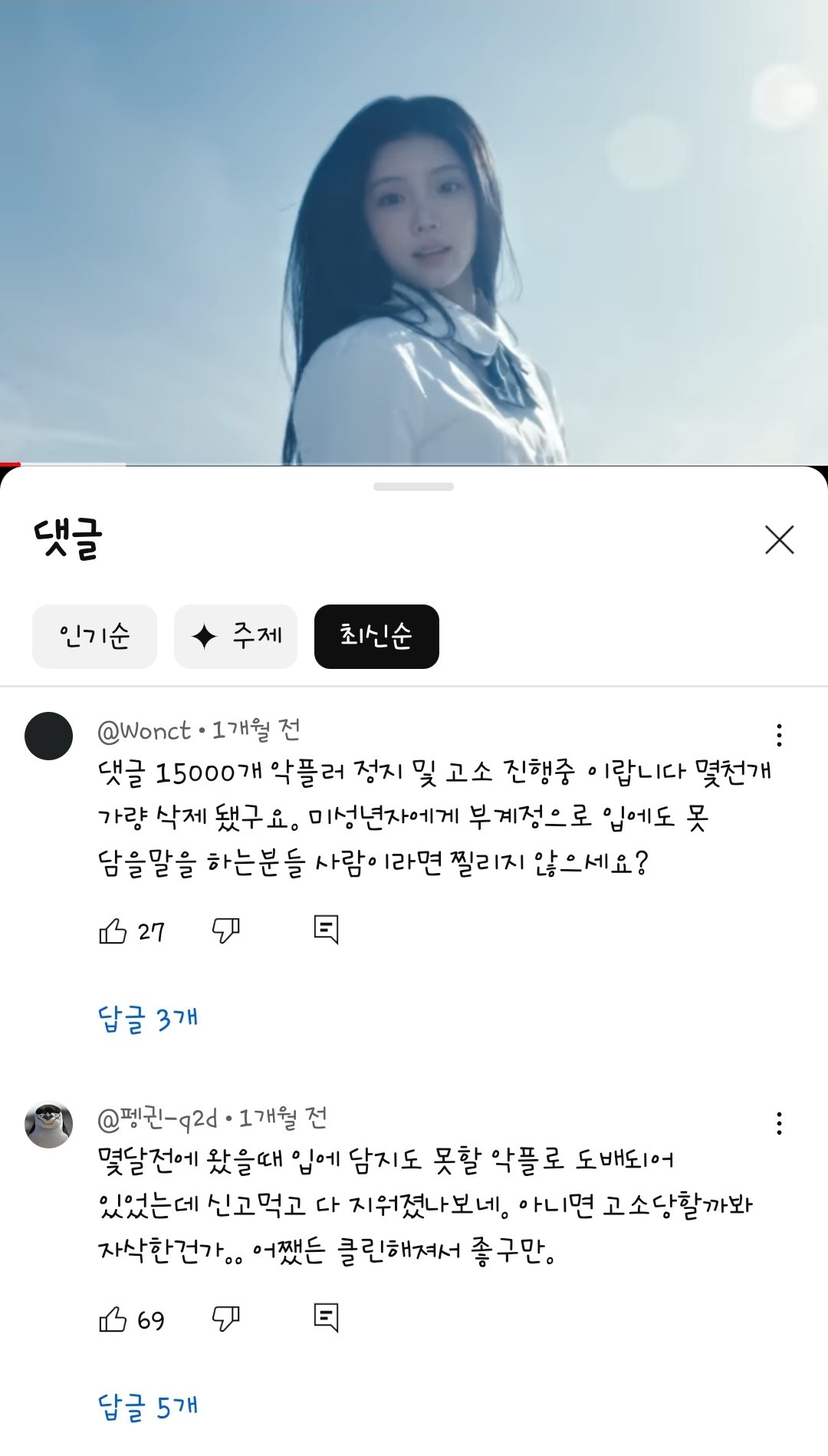Like the comment from @펭귄-q2d

point(113,1319)
